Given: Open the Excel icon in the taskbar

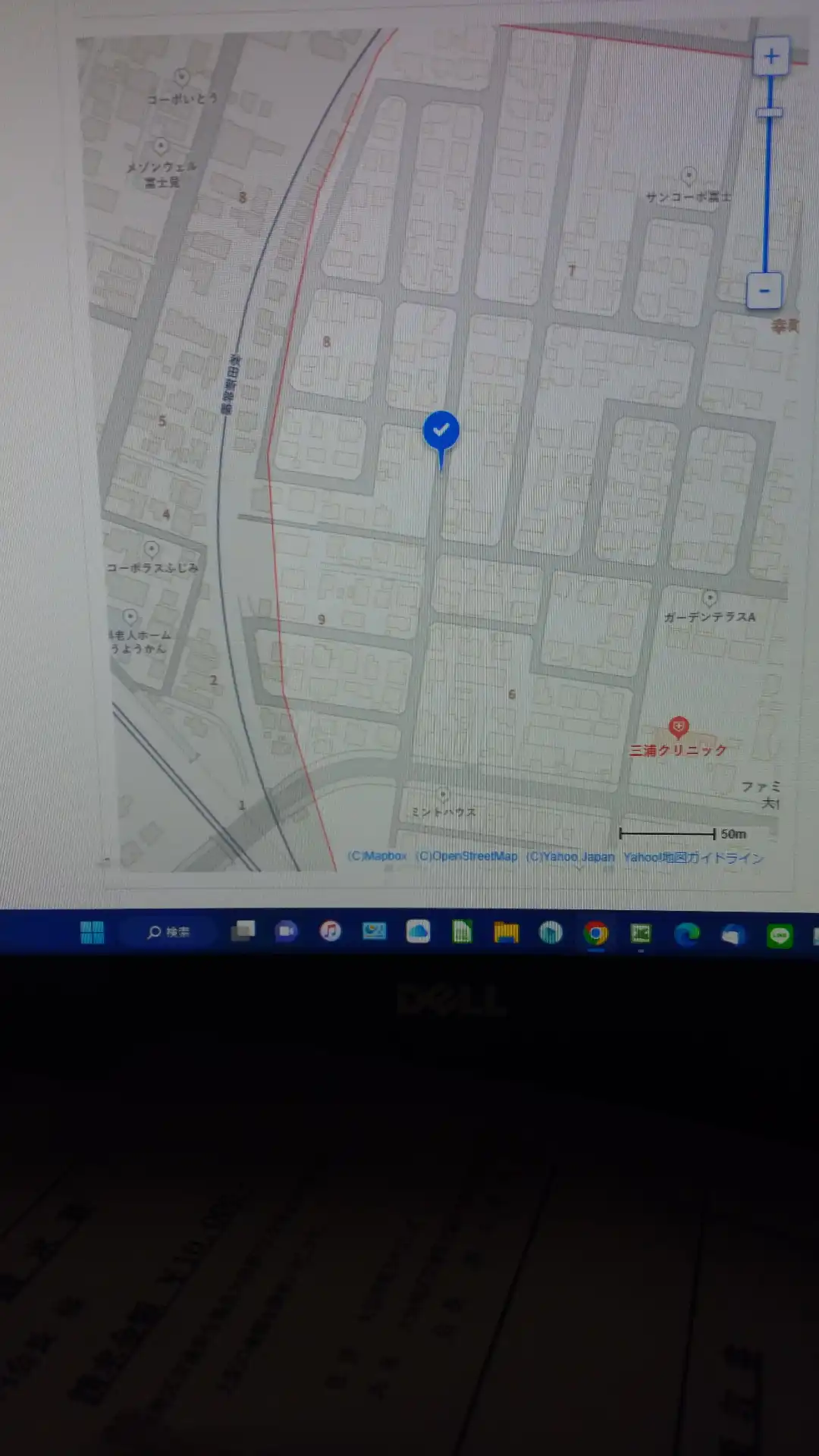Looking at the screenshot, I should point(641,934).
